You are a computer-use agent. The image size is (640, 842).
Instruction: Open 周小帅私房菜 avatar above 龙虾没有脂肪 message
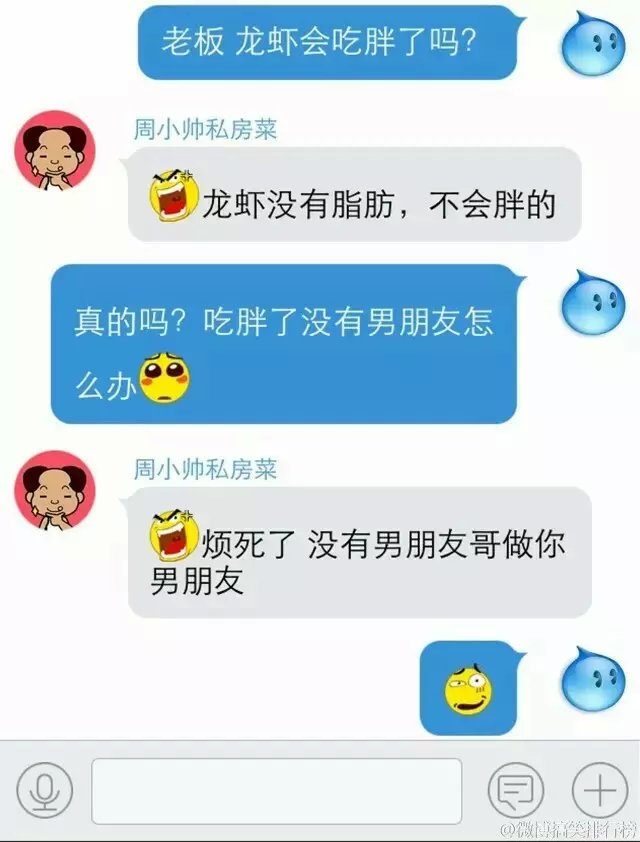54,151
